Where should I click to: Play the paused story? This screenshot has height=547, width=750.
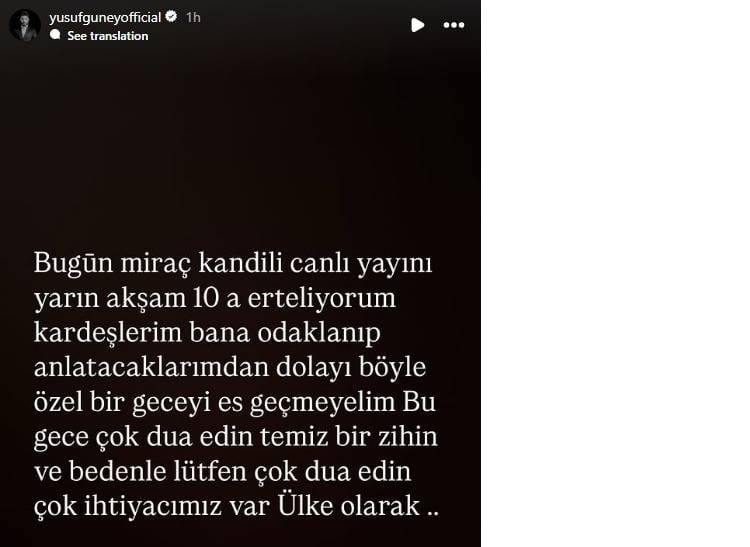click(418, 25)
